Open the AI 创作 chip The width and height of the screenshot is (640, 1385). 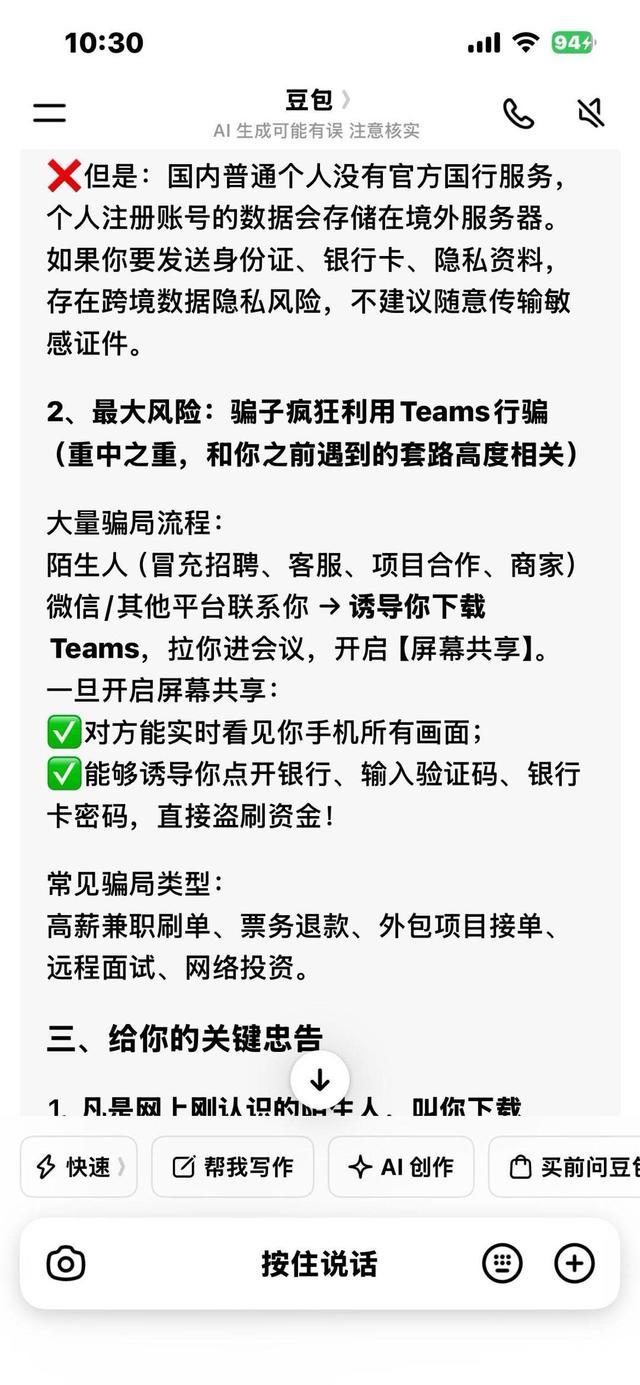pos(401,1166)
